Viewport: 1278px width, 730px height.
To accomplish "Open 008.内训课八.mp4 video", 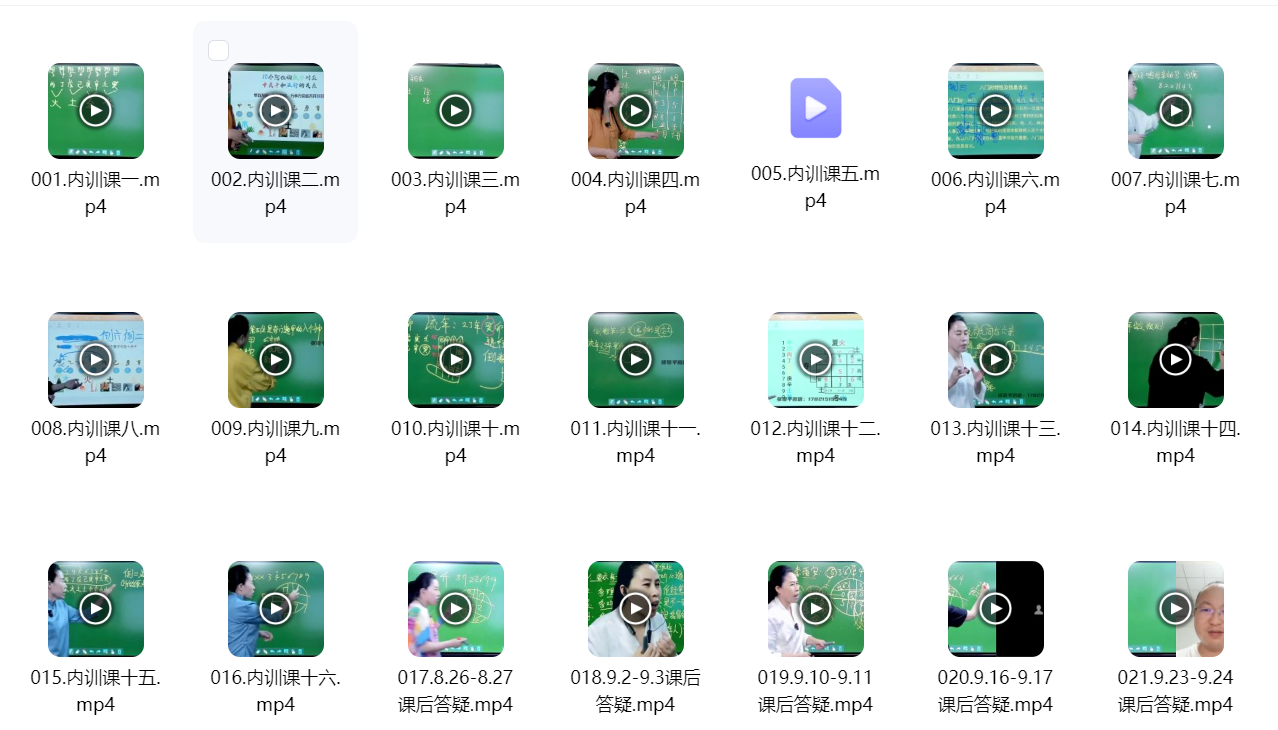I will [x=96, y=359].
